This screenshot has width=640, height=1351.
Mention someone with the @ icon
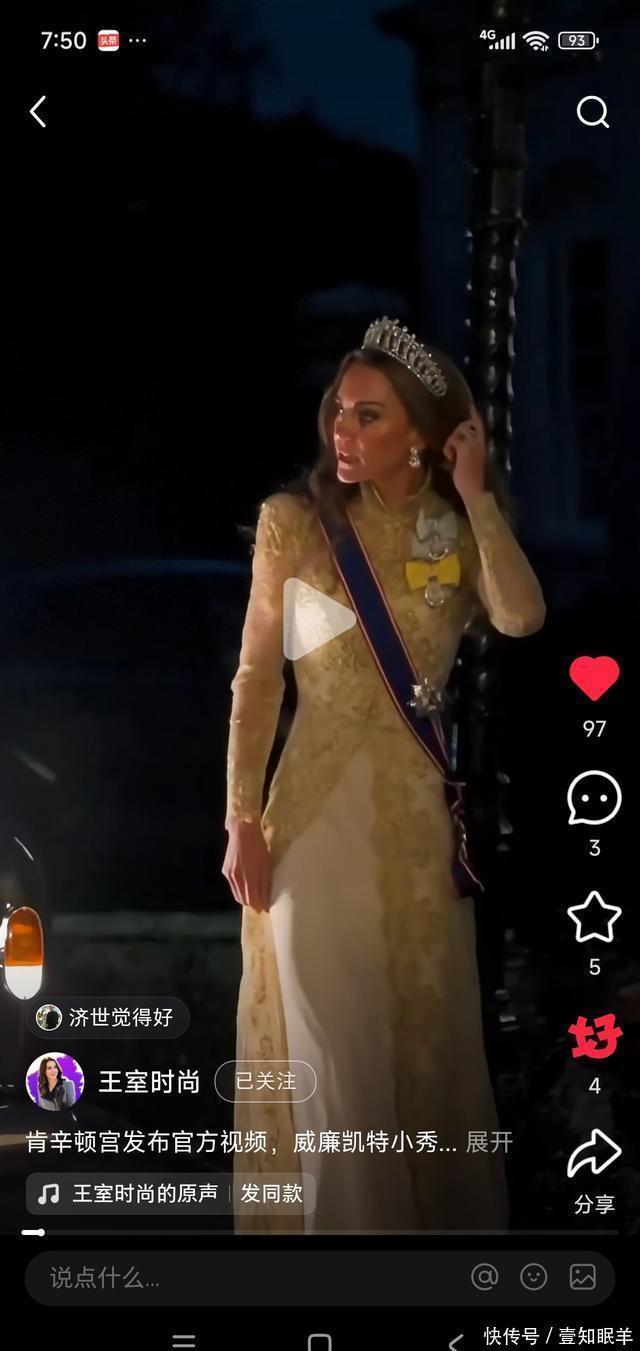point(485,1277)
